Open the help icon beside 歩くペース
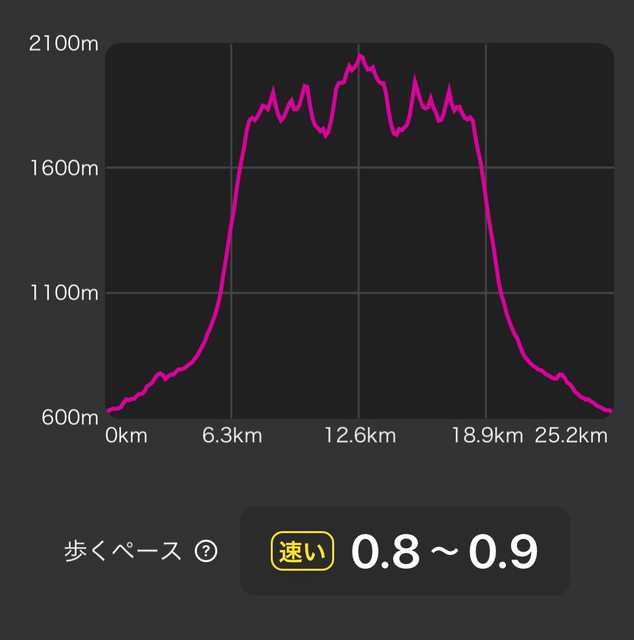 click(x=206, y=551)
